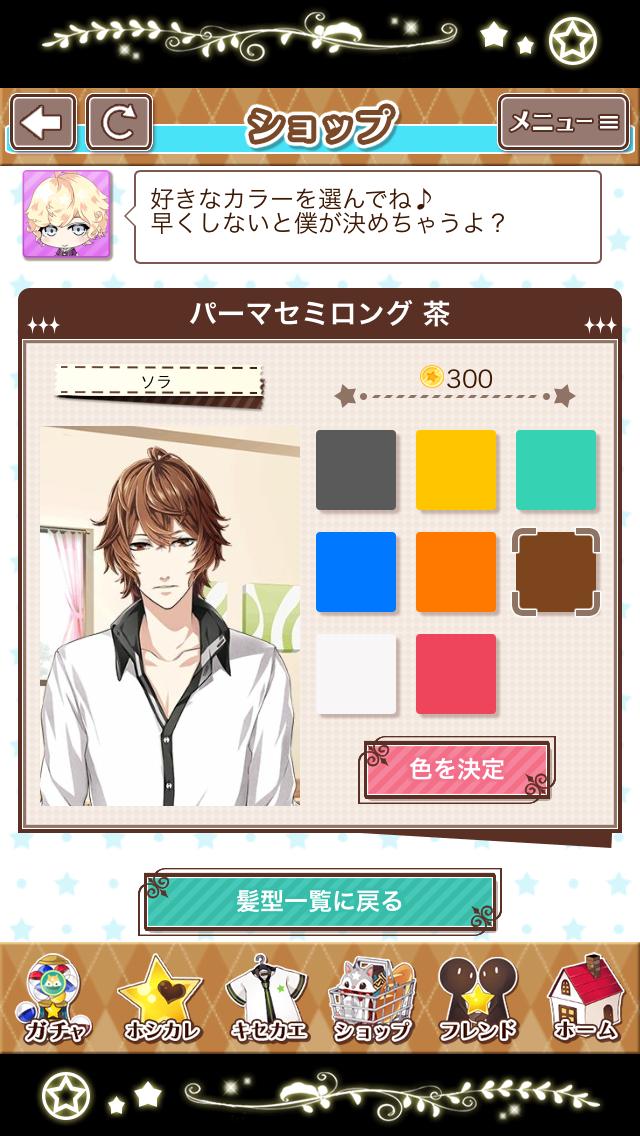Go to the ホーム tab
The width and height of the screenshot is (640, 1136).
coord(586,1000)
